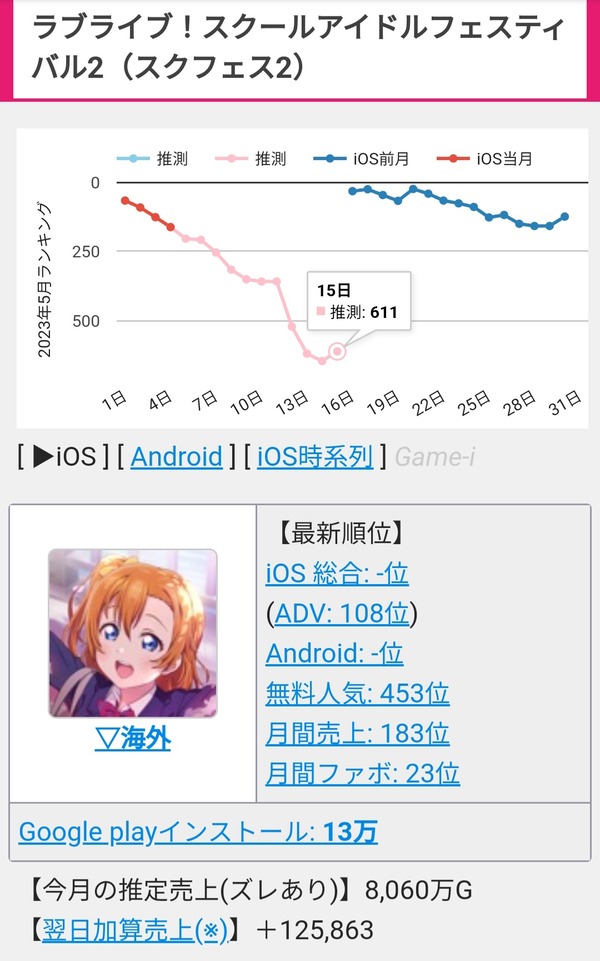The height and width of the screenshot is (961, 600).
Task: Open the 翌日加算売上(※) link
Action: tap(135, 930)
